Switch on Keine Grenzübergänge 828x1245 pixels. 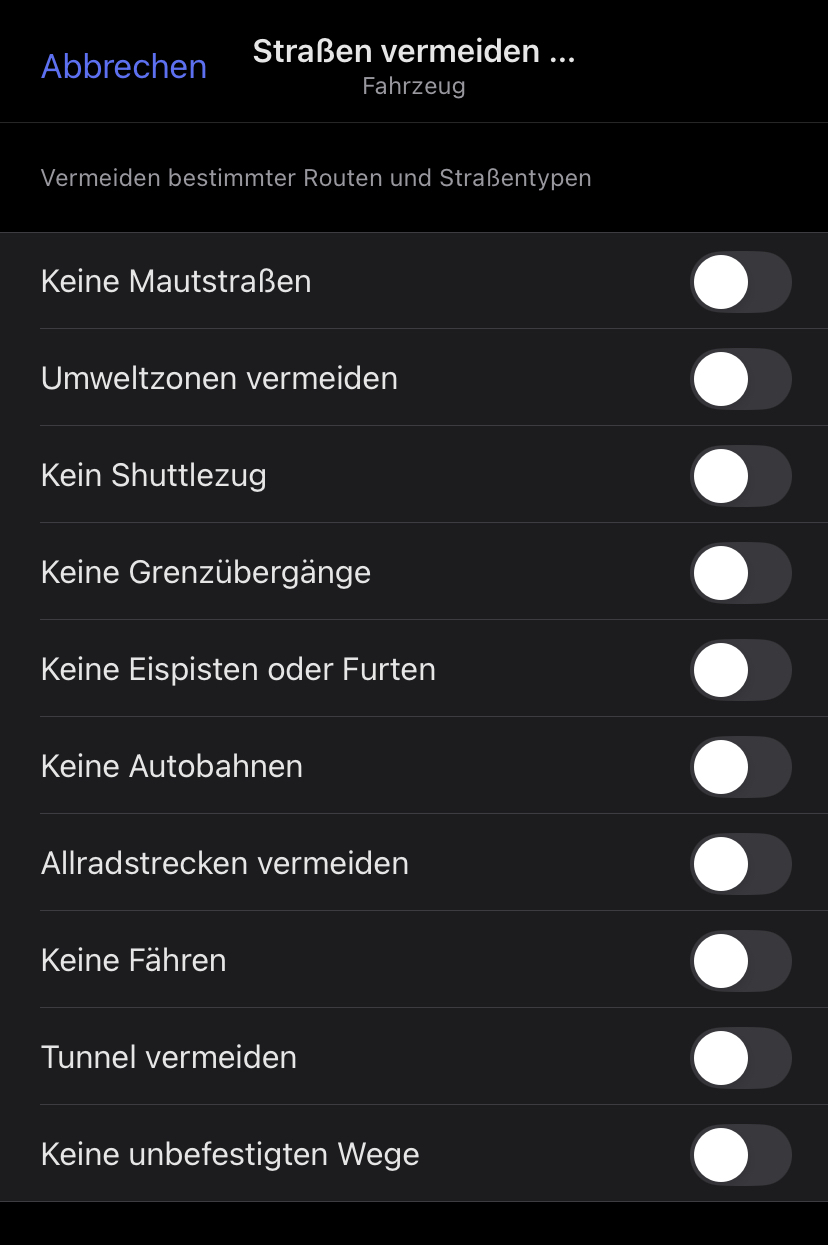tap(740, 573)
